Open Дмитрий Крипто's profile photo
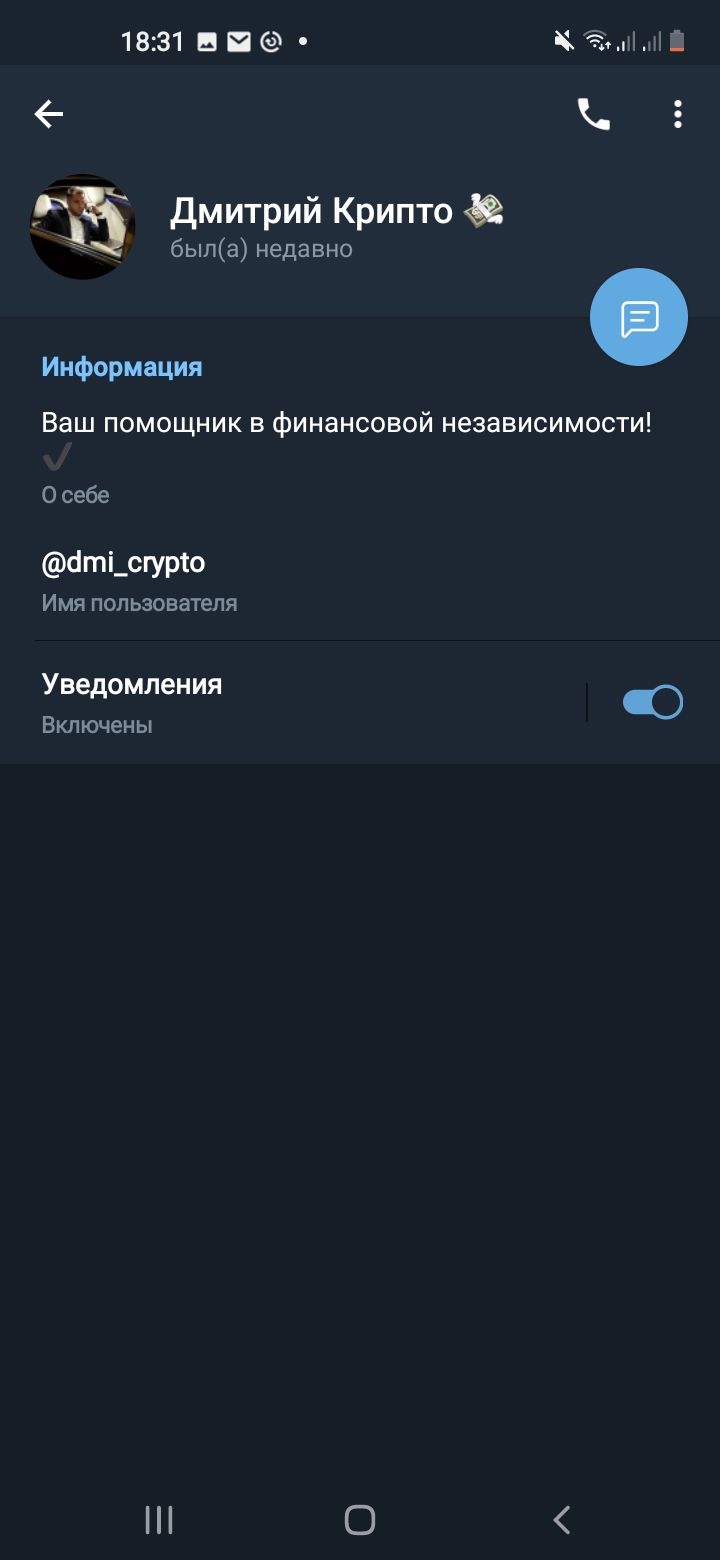The image size is (720, 1560). (x=82, y=226)
